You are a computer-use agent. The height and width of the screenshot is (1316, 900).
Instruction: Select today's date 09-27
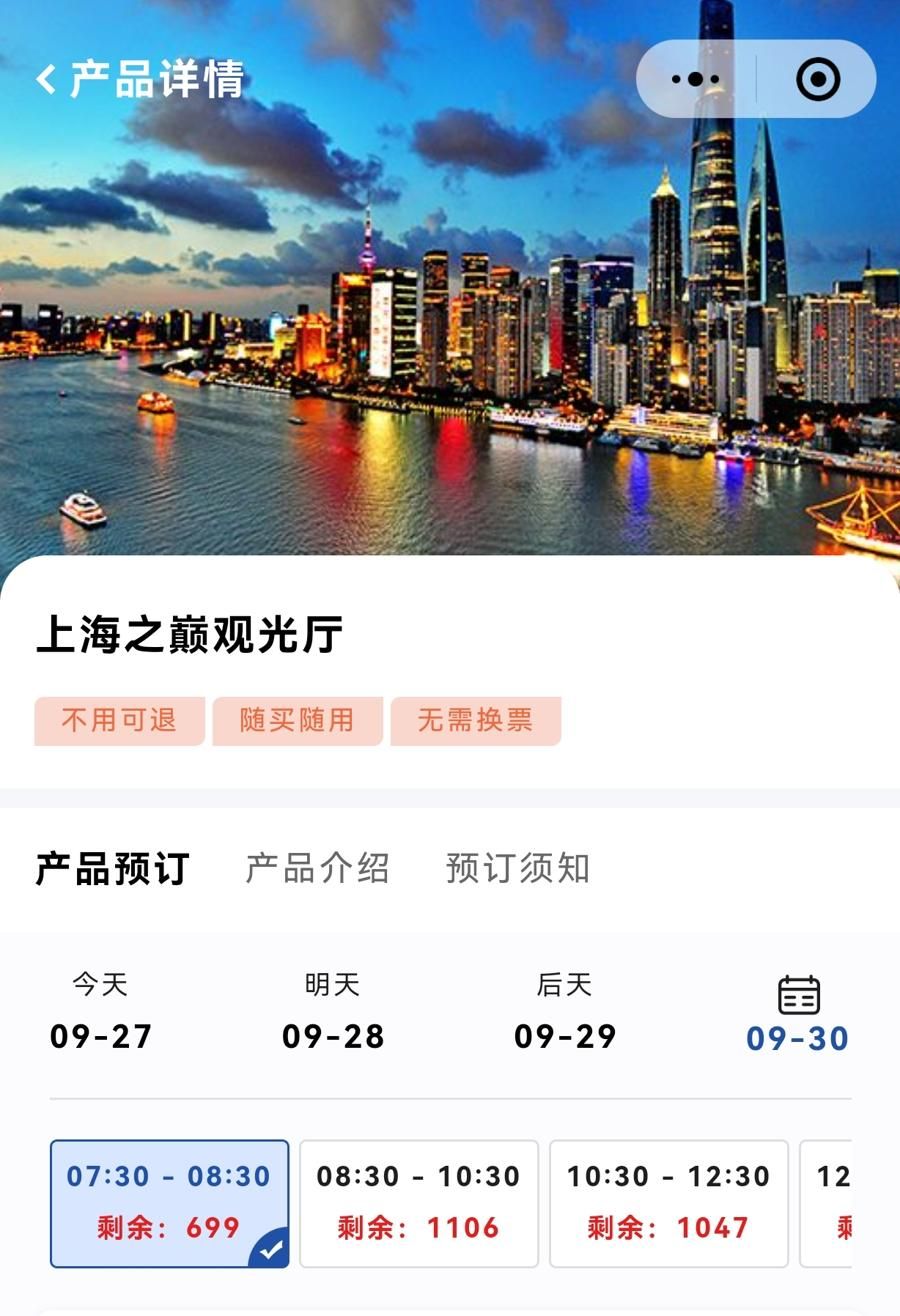click(101, 1012)
